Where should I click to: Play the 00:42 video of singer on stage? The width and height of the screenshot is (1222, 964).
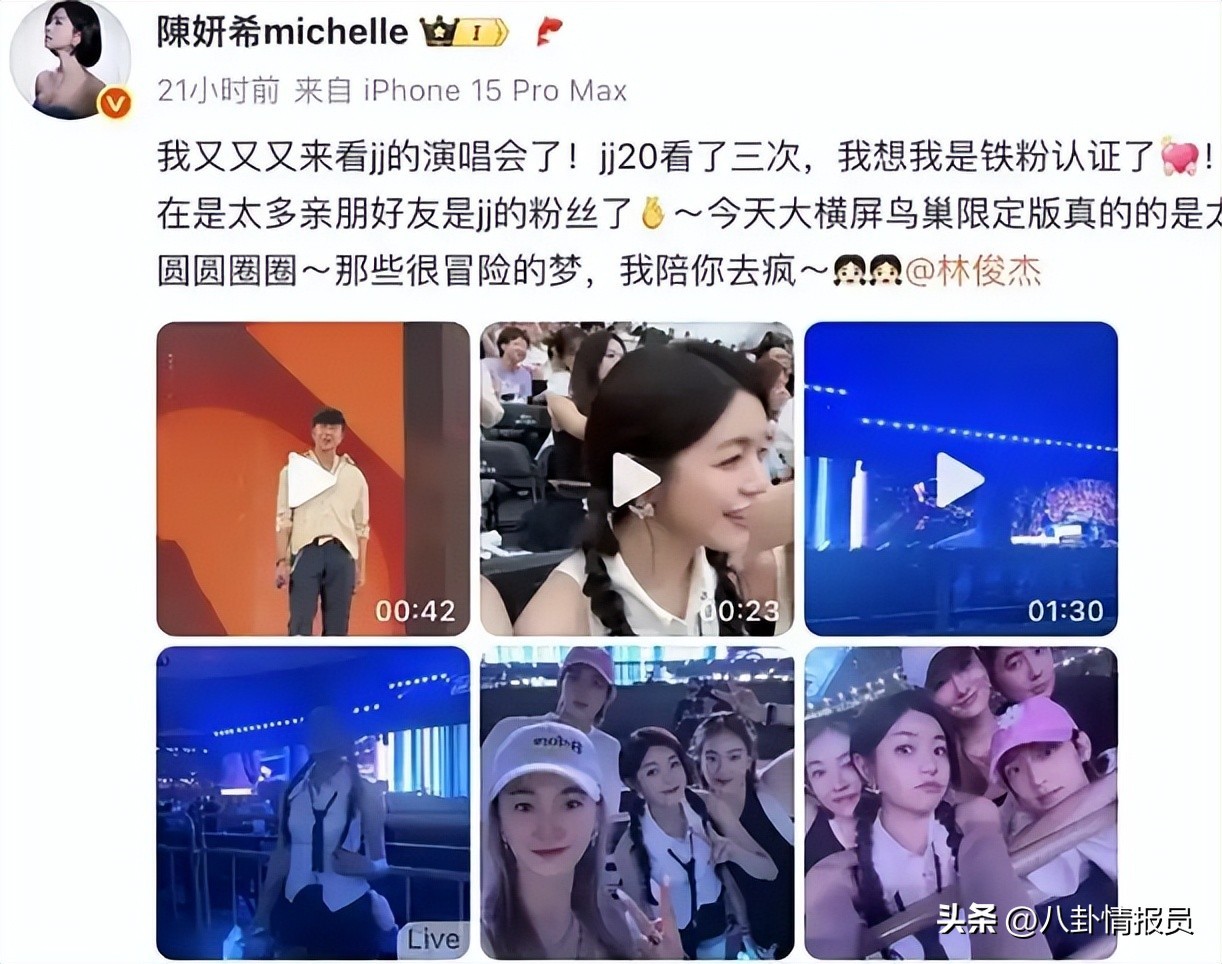312,479
